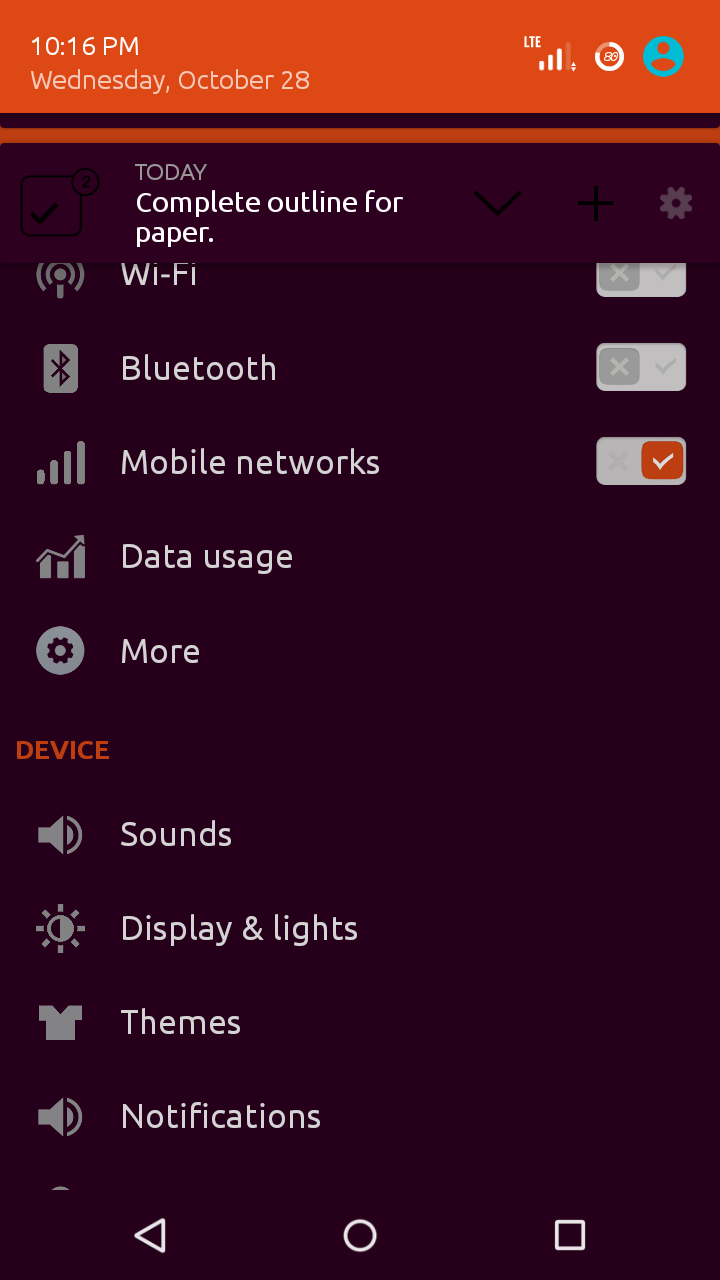Open Sounds settings
This screenshot has height=1280, width=720.
[360, 834]
